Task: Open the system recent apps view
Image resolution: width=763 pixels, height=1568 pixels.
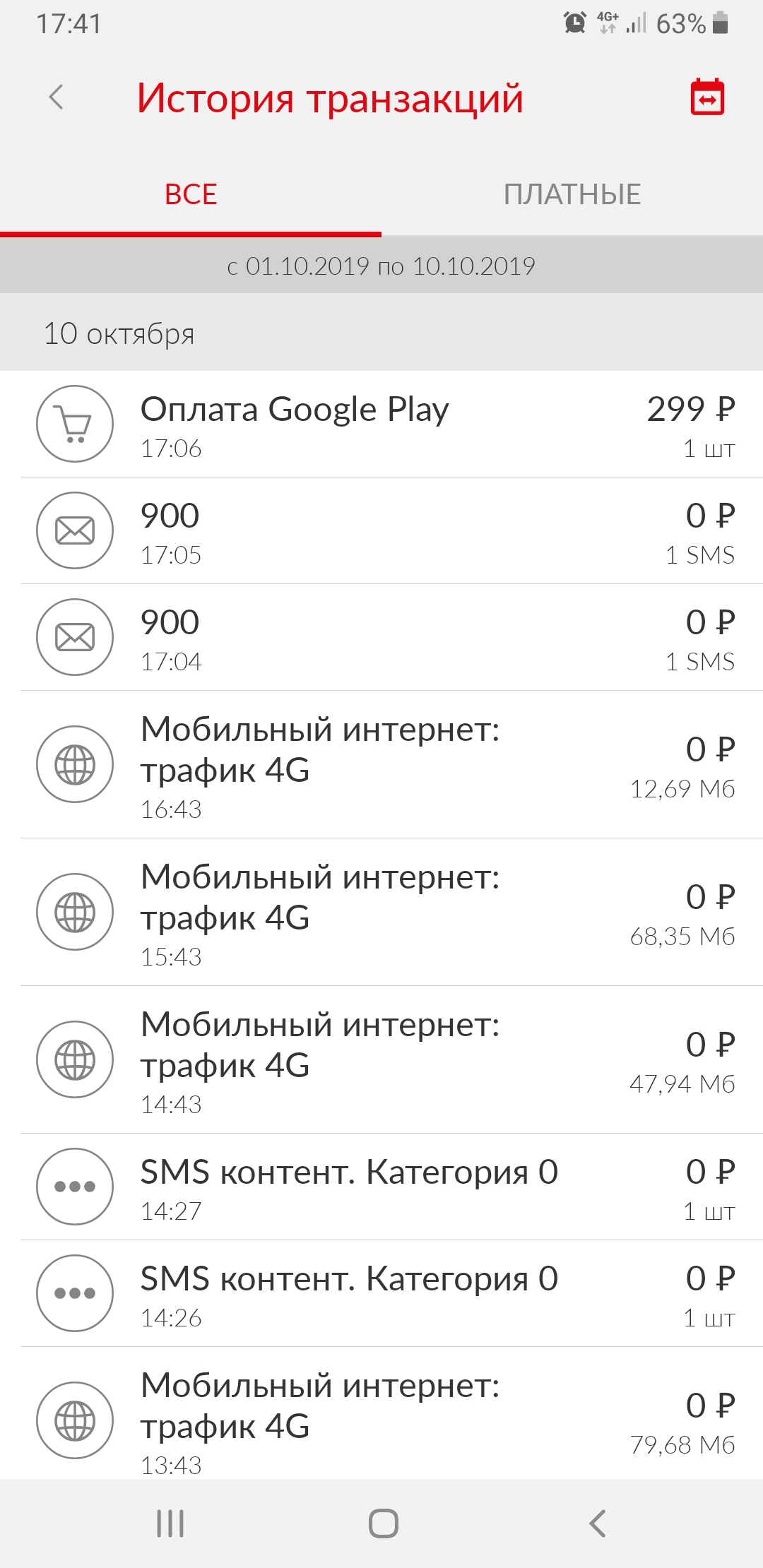Action: 170,1524
